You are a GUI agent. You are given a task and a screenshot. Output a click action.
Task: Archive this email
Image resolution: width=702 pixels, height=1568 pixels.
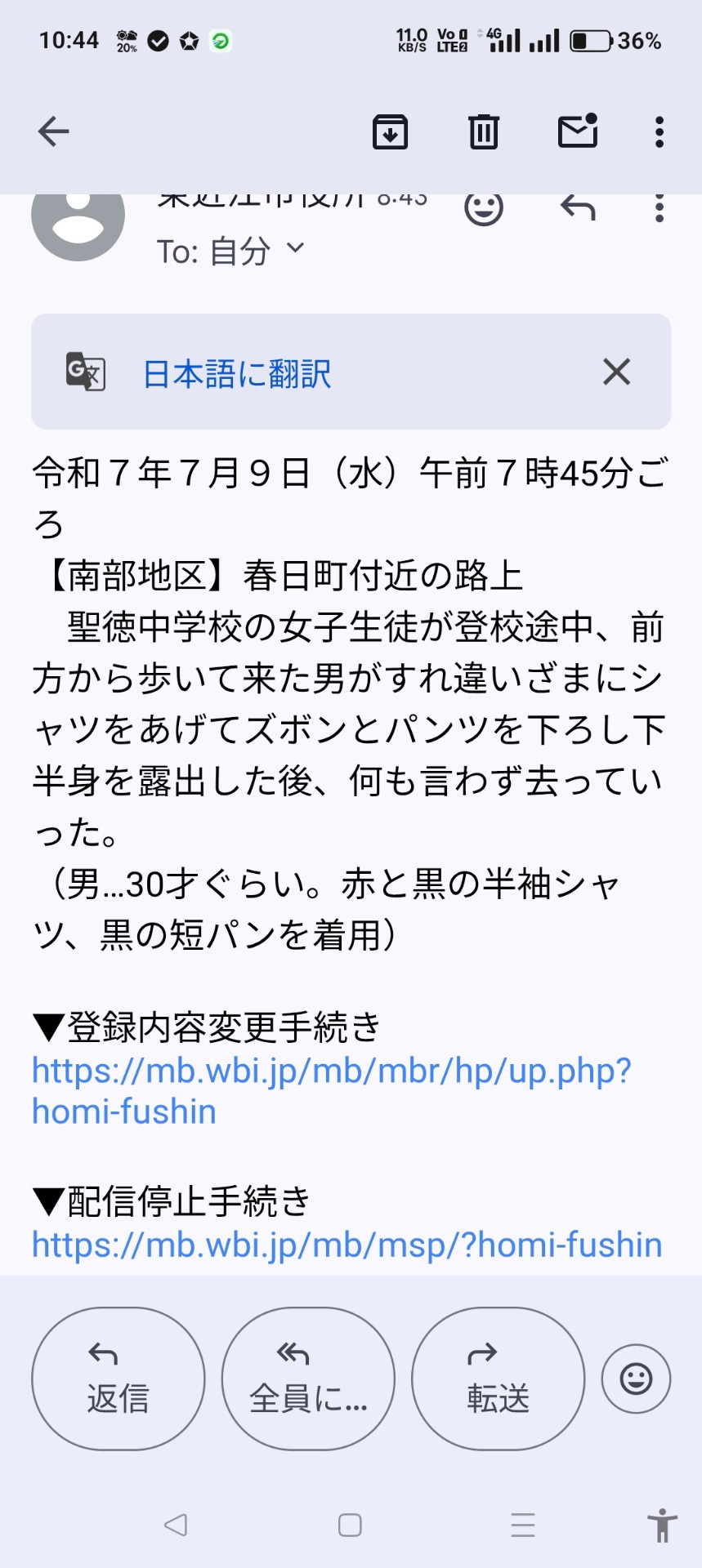[x=390, y=131]
